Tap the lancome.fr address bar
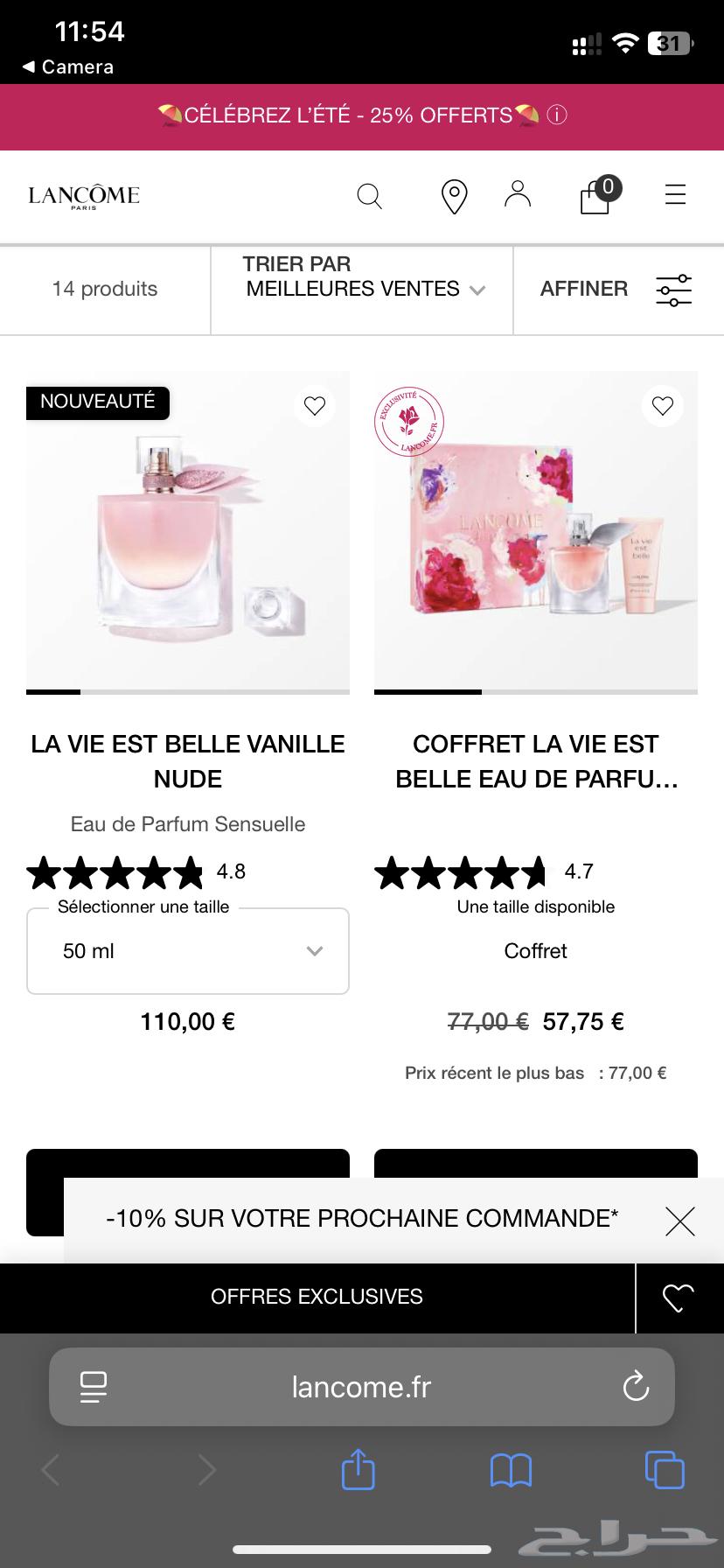Viewport: 724px width, 1568px height. click(x=361, y=1386)
